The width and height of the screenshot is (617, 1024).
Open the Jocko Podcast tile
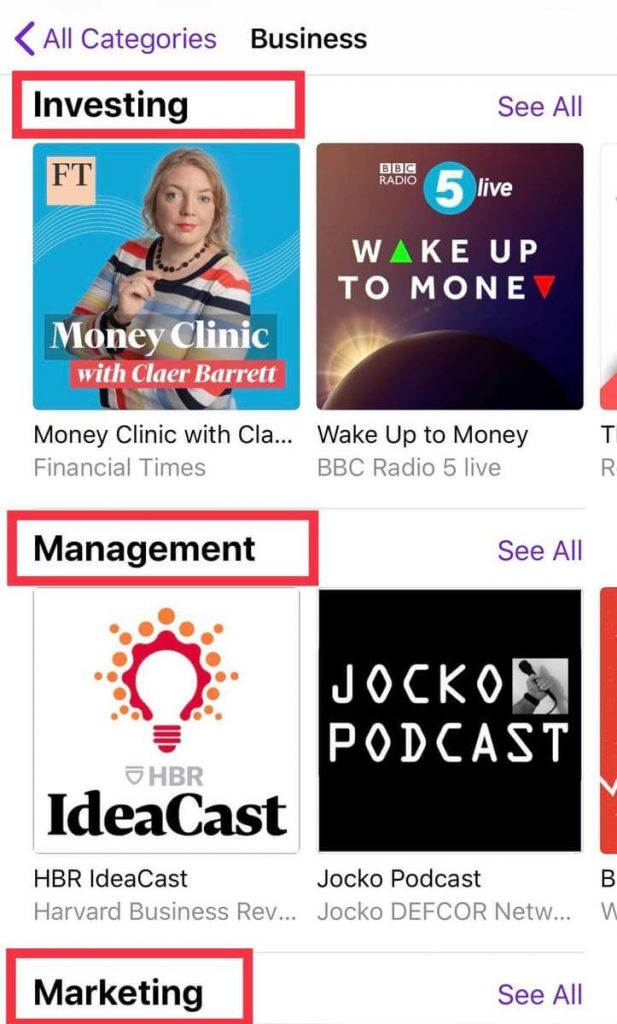click(450, 720)
